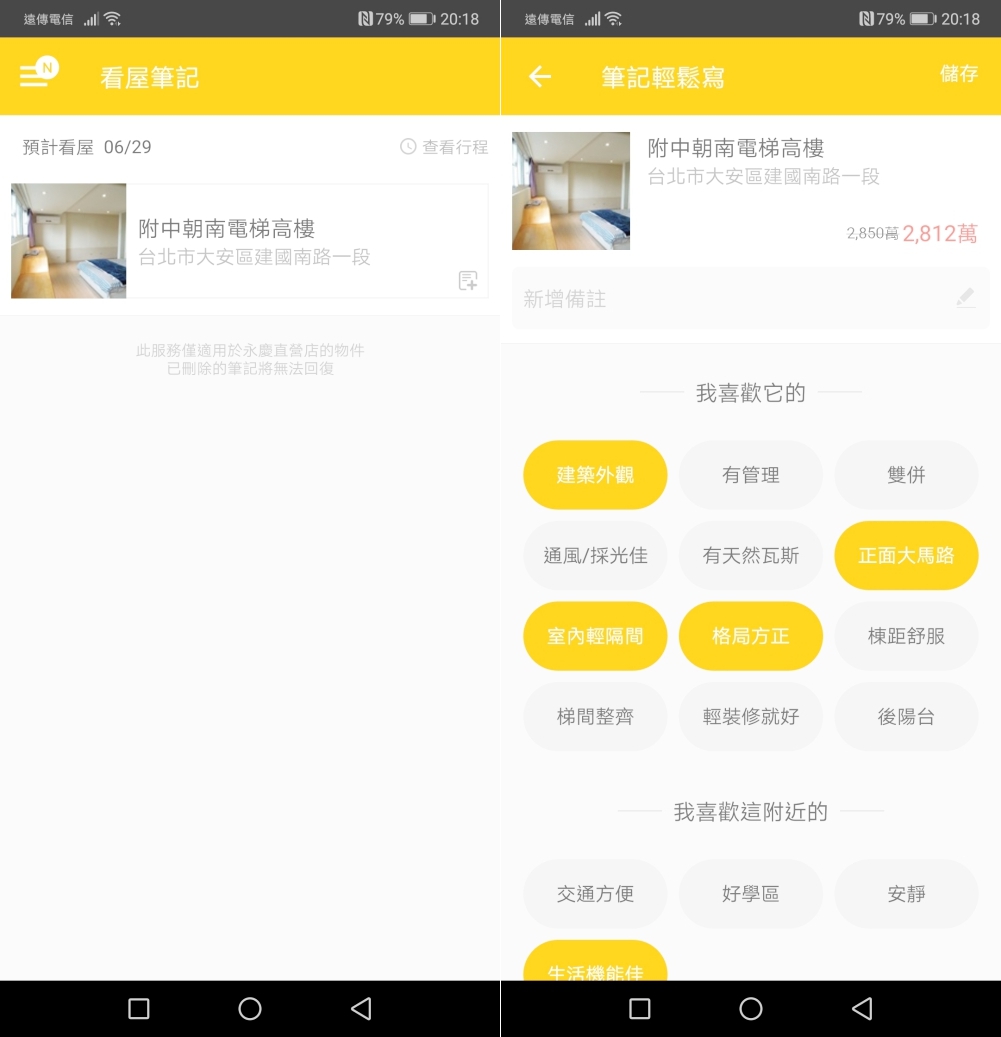This screenshot has width=1001, height=1037.
Task: Deselect the 正面大馬路 chip
Action: pos(906,556)
